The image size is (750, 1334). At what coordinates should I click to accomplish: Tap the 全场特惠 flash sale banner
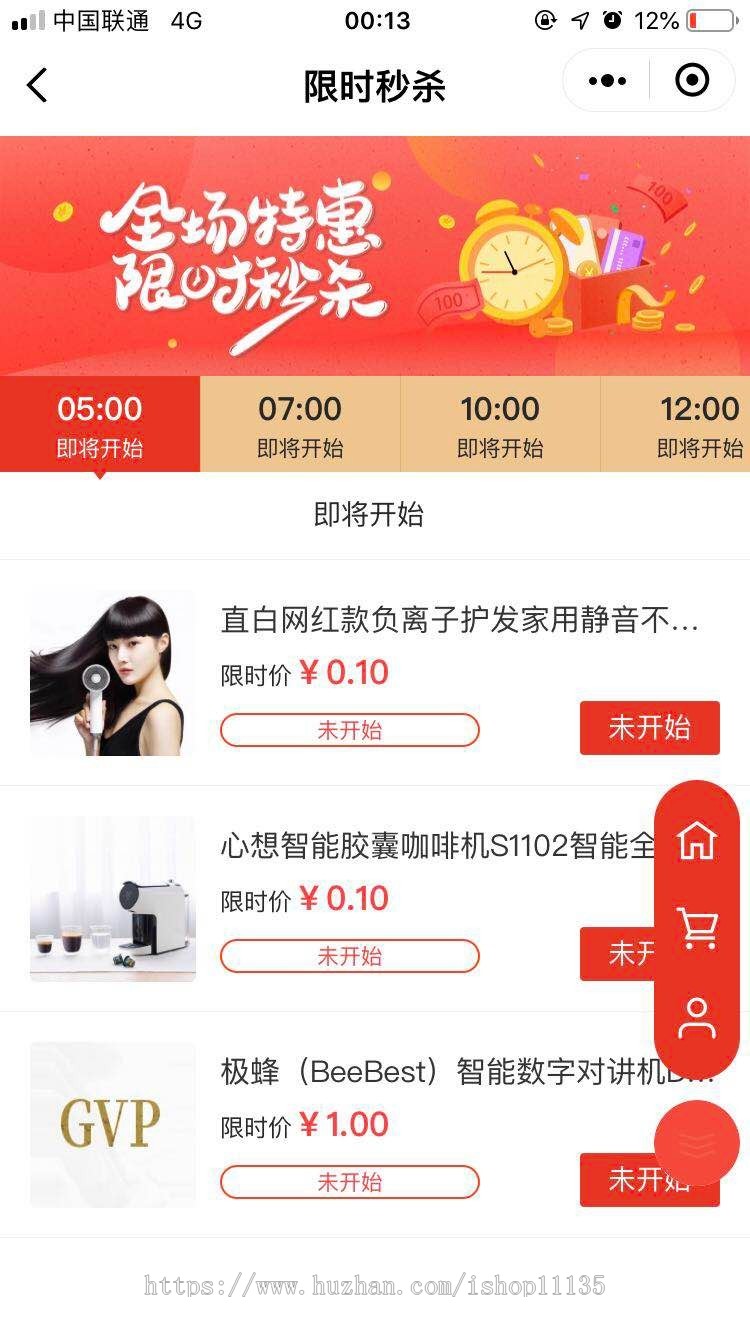click(375, 255)
